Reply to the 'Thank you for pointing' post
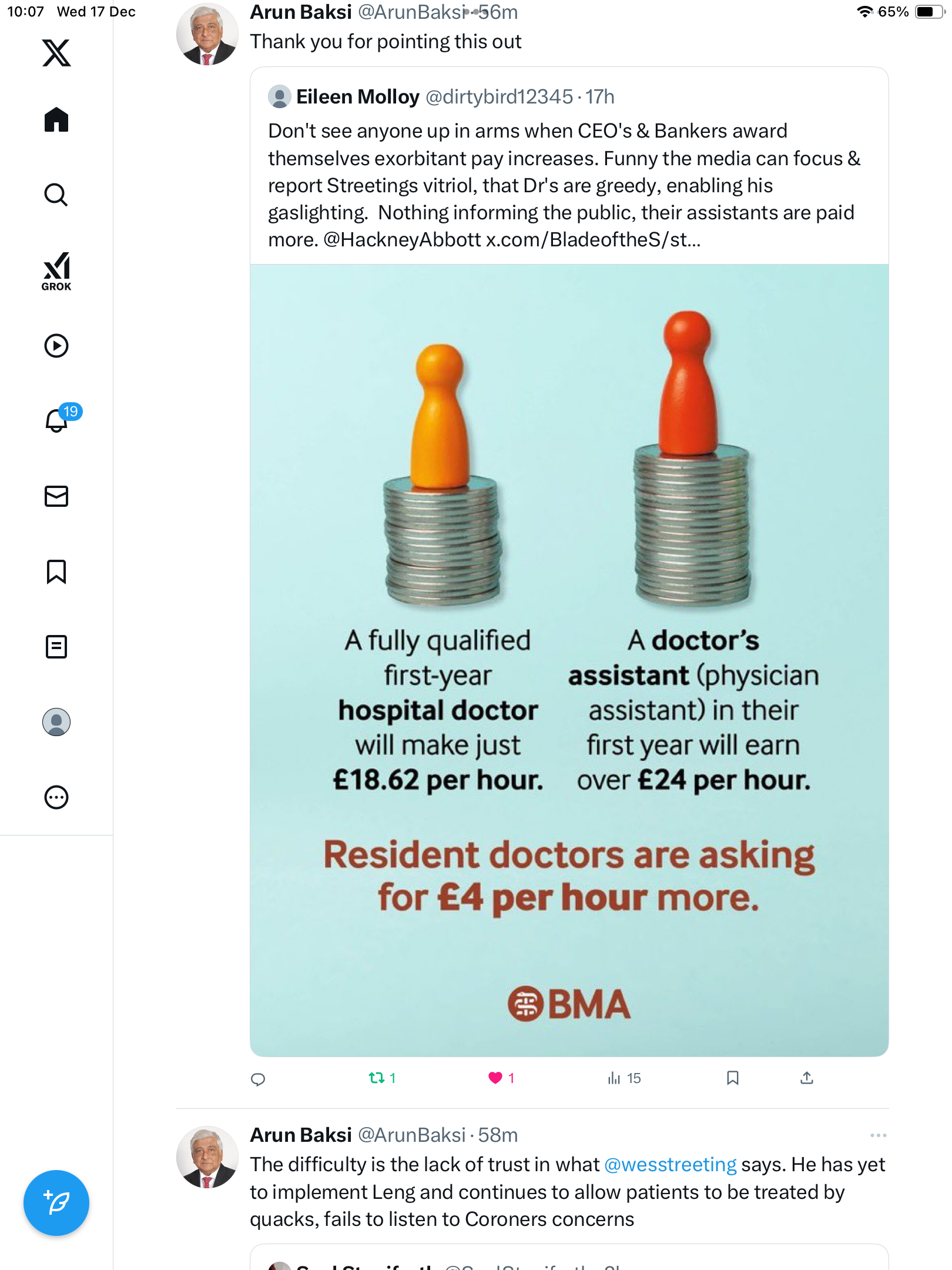 tap(258, 1079)
